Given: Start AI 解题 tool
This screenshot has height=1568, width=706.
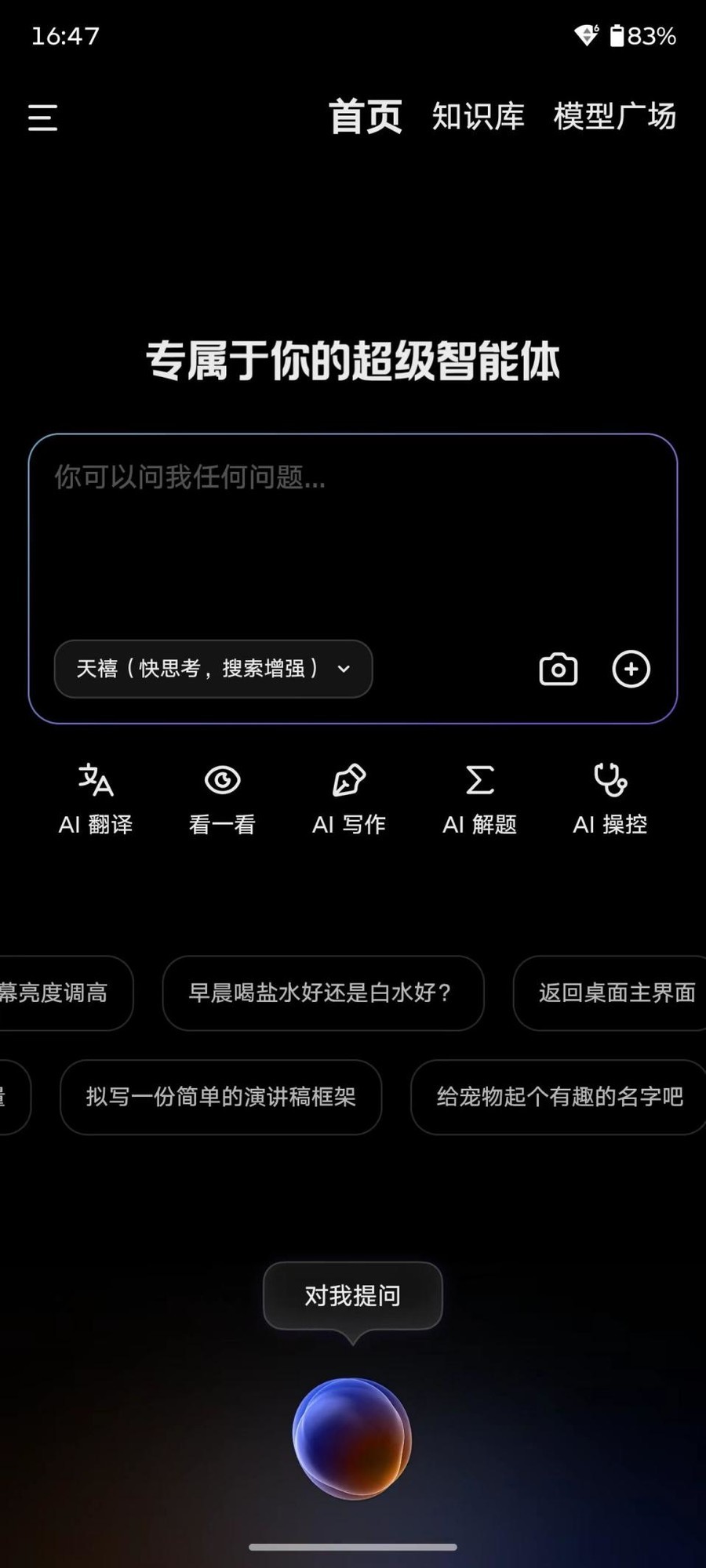Looking at the screenshot, I should click(x=479, y=799).
